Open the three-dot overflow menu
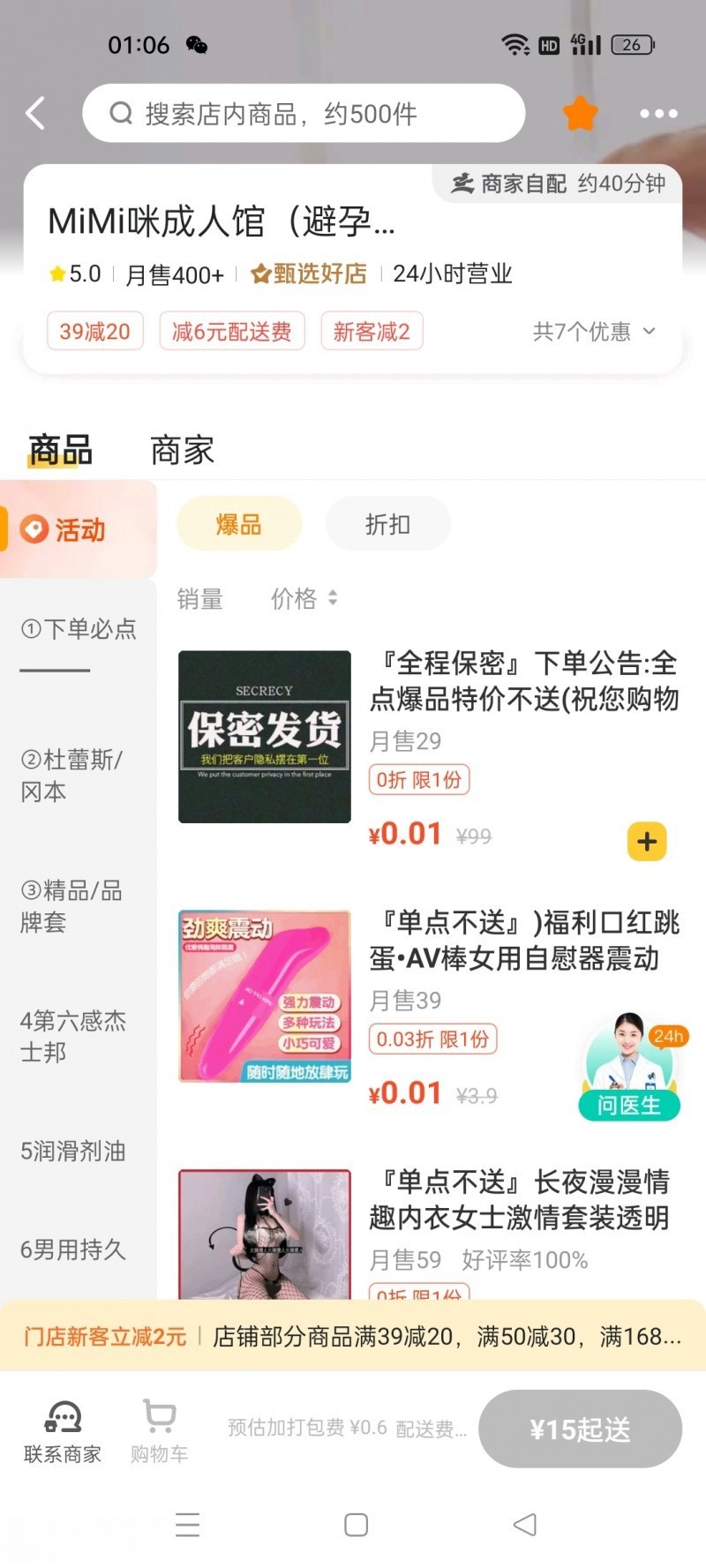Screen dimensions: 706x1568 tap(658, 114)
